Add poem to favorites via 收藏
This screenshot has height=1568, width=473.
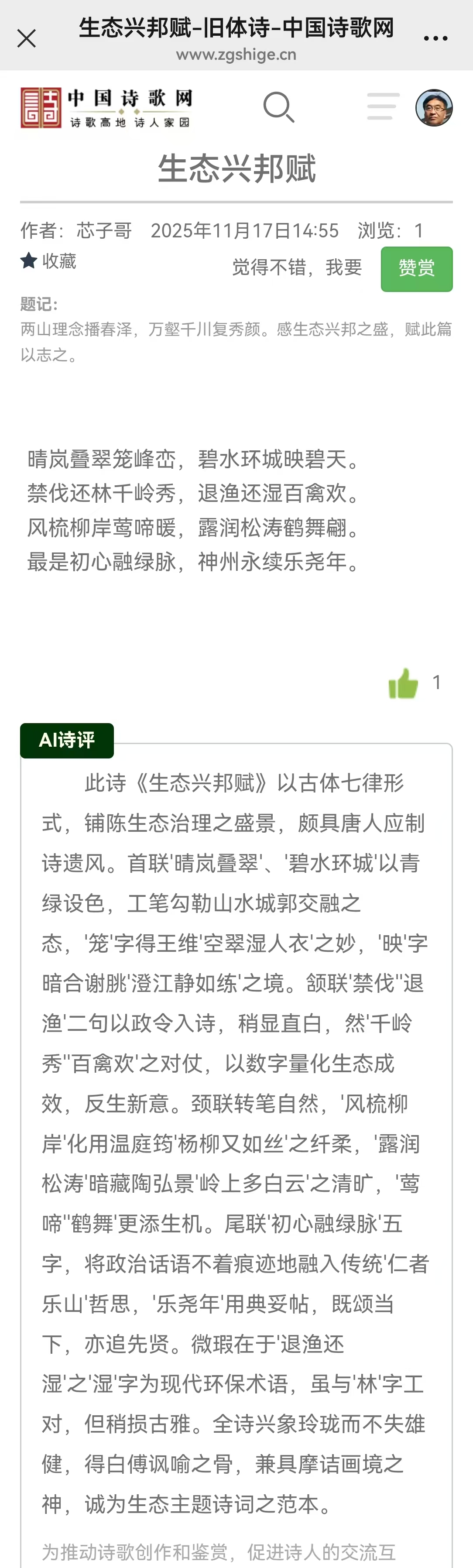[48, 261]
